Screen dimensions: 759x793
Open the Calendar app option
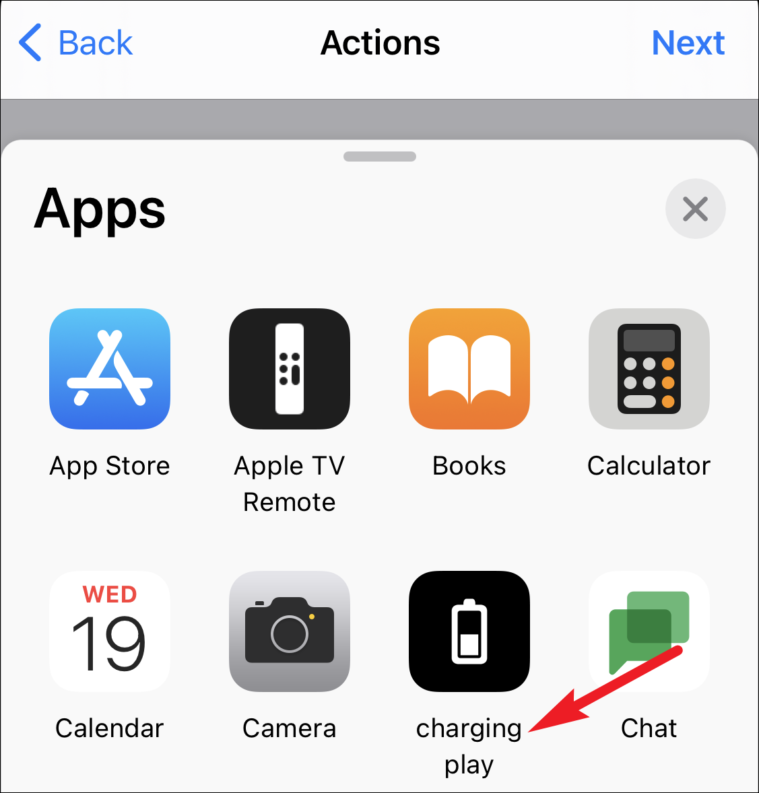[109, 631]
